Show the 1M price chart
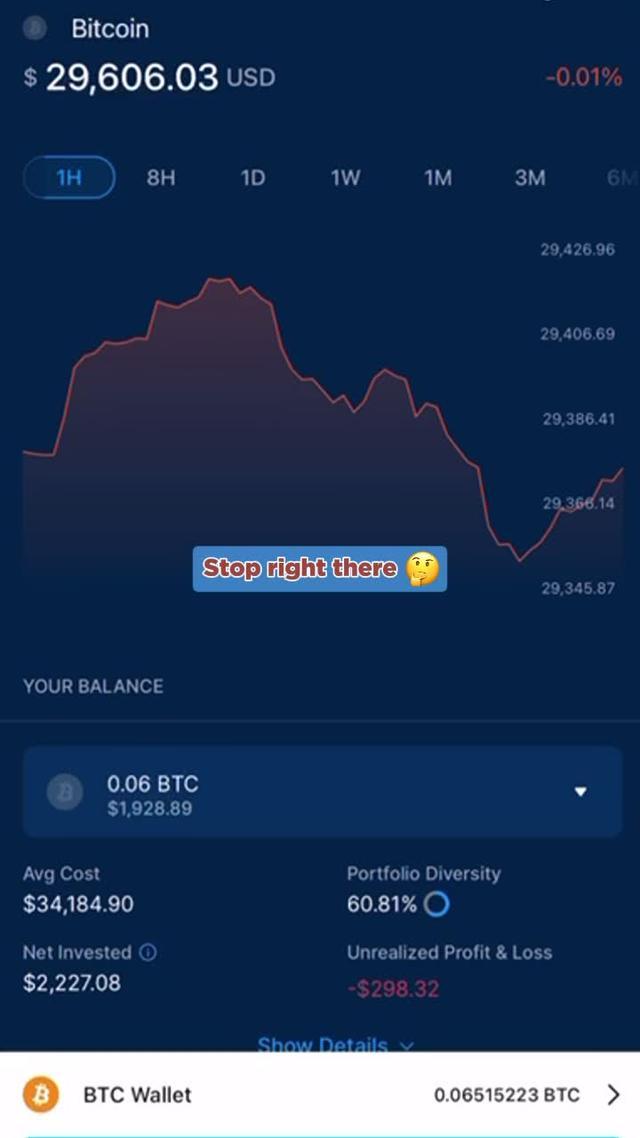The width and height of the screenshot is (640, 1138). pos(438,178)
